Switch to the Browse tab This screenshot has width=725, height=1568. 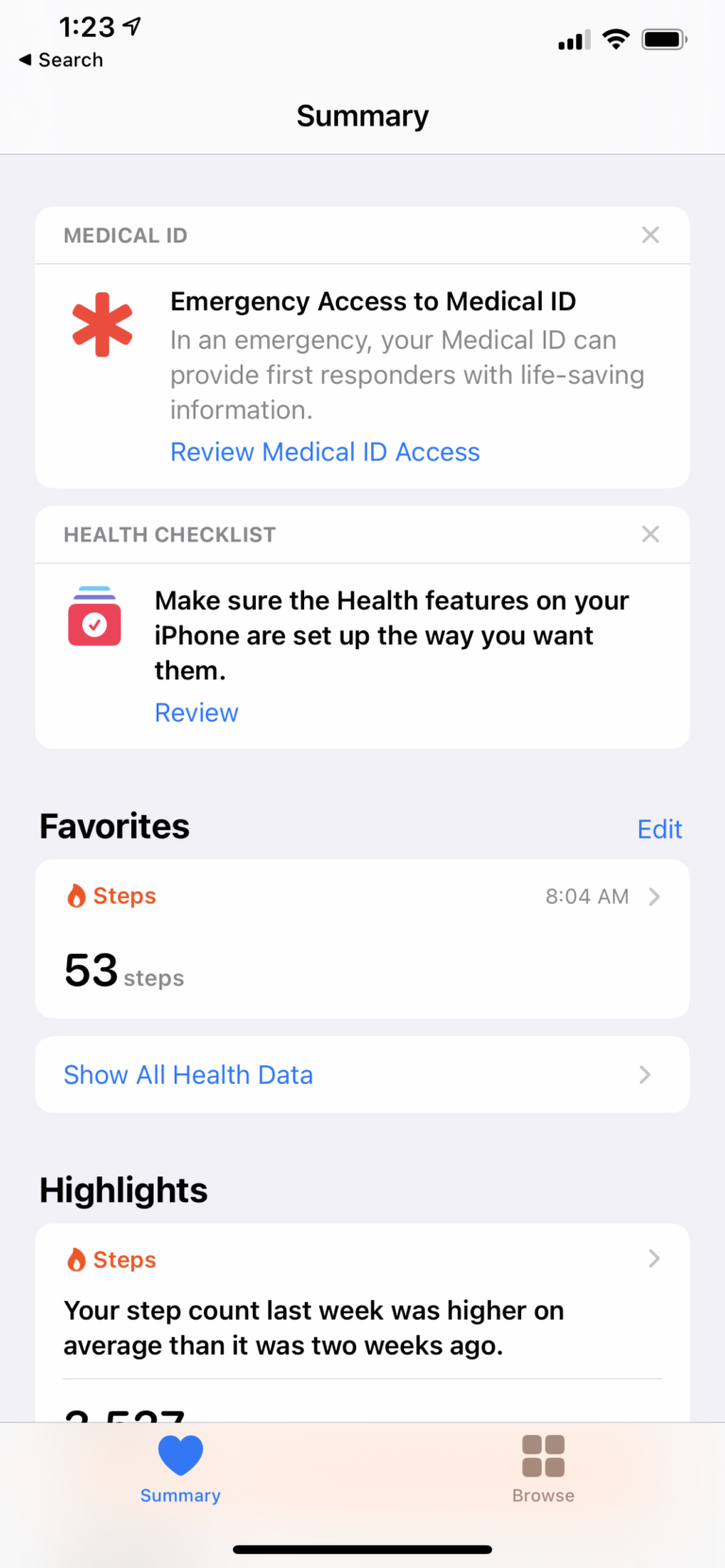pos(543,1468)
